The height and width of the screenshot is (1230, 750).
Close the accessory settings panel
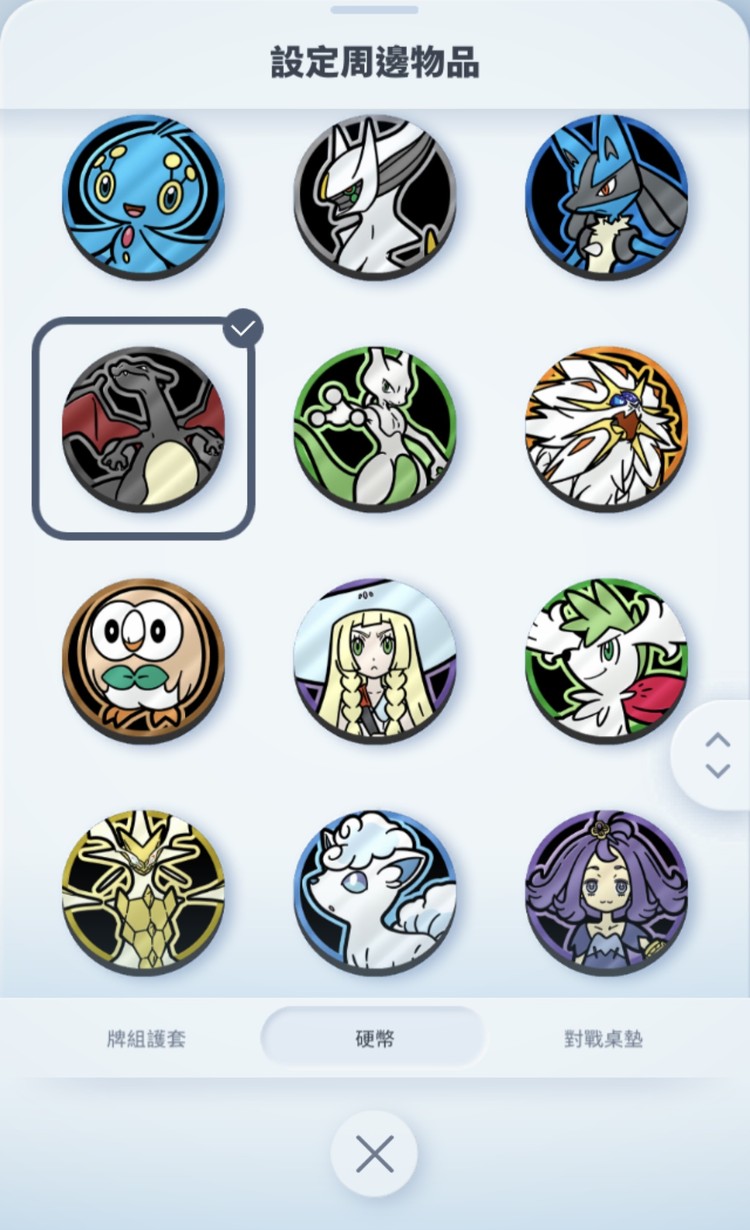coord(374,1154)
